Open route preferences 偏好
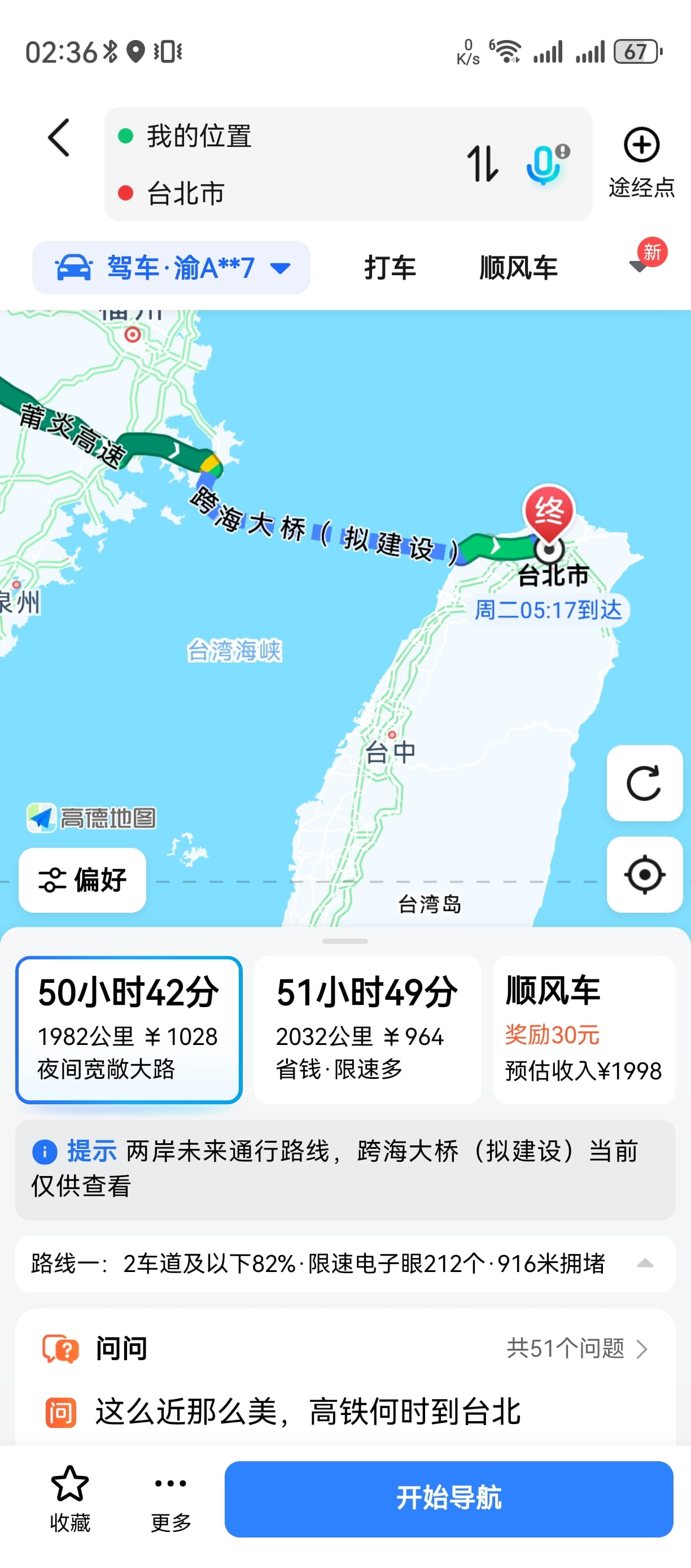Screen dimensions: 691x1568 pyautogui.click(x=83, y=879)
